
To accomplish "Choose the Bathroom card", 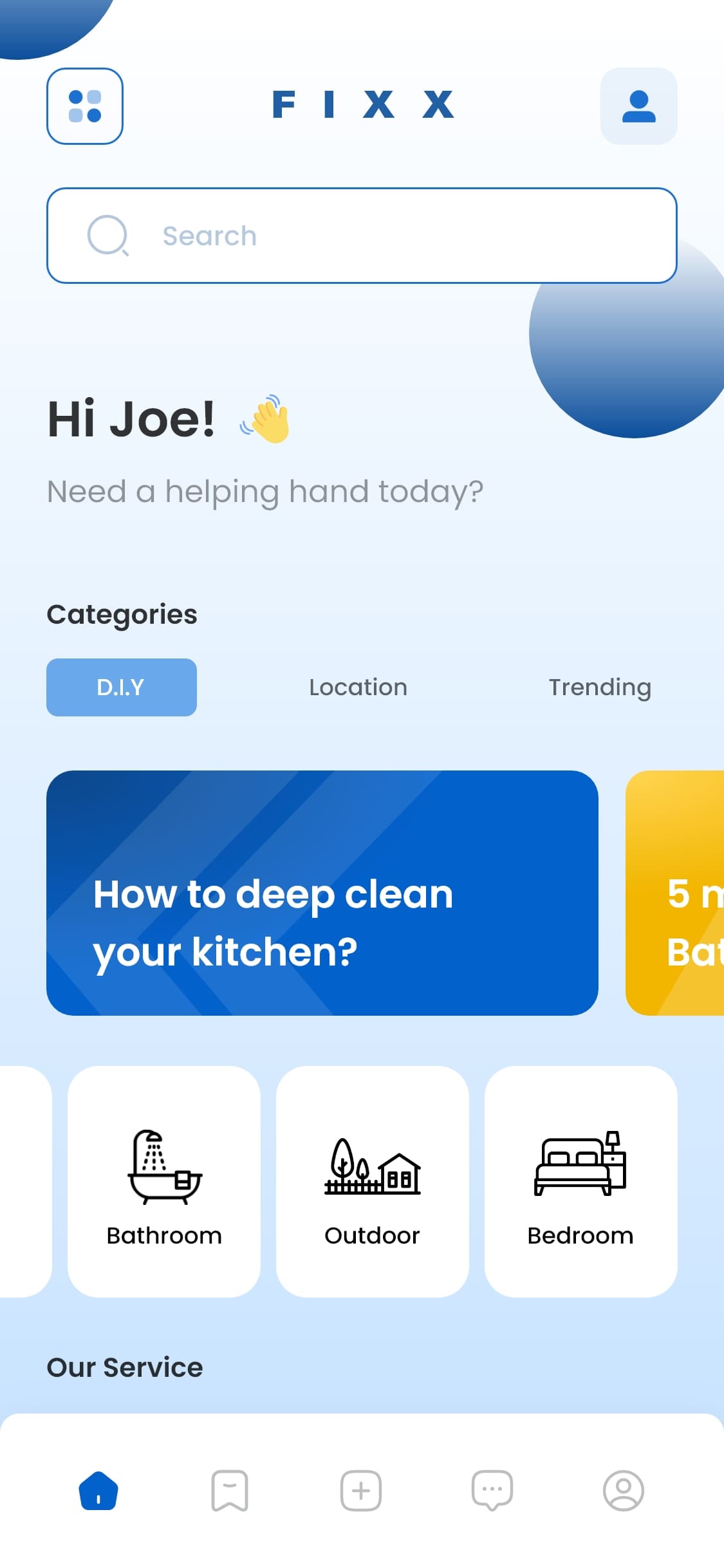I will (x=164, y=1181).
